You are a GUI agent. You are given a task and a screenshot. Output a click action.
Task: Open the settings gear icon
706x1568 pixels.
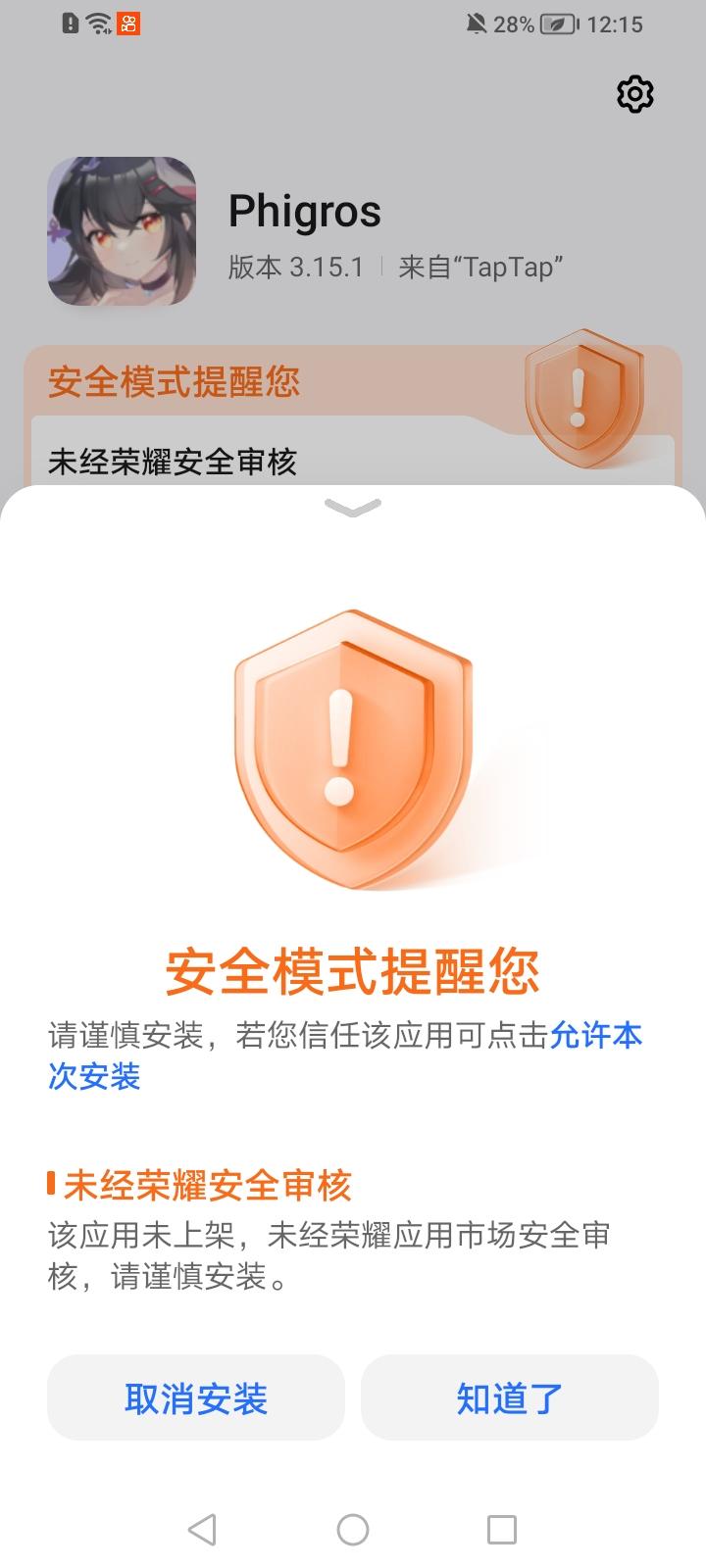pos(635,93)
